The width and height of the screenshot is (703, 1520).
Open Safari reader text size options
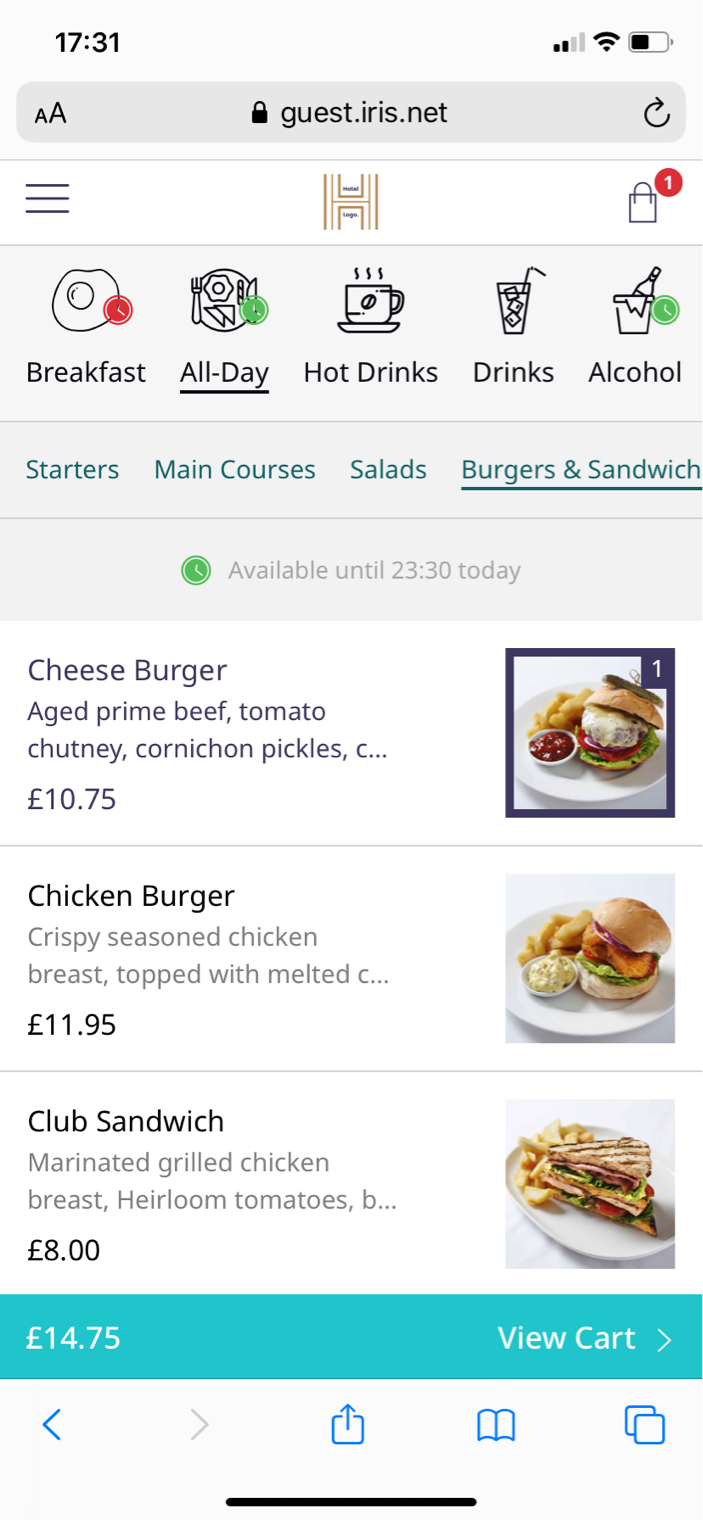coord(50,113)
